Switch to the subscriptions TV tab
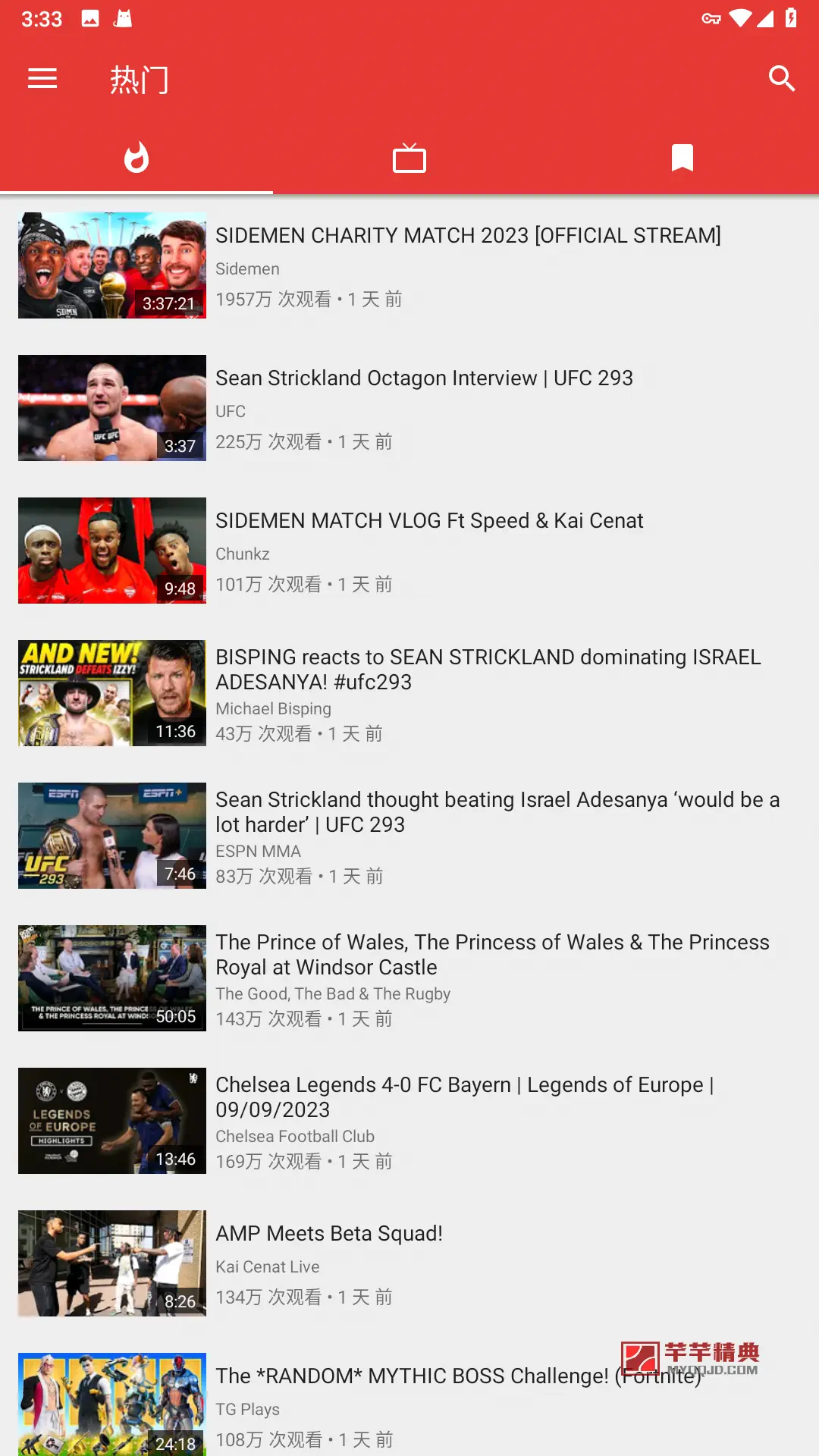The width and height of the screenshot is (819, 1456). (409, 158)
